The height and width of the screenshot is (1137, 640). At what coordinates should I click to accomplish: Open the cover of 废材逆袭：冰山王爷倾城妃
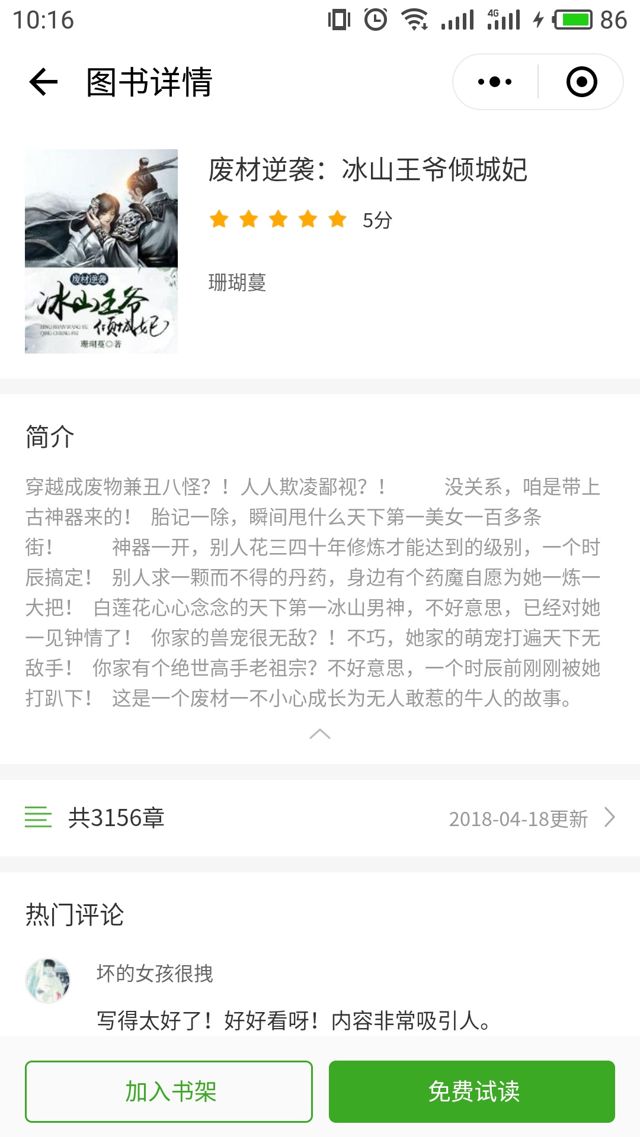[x=101, y=251]
